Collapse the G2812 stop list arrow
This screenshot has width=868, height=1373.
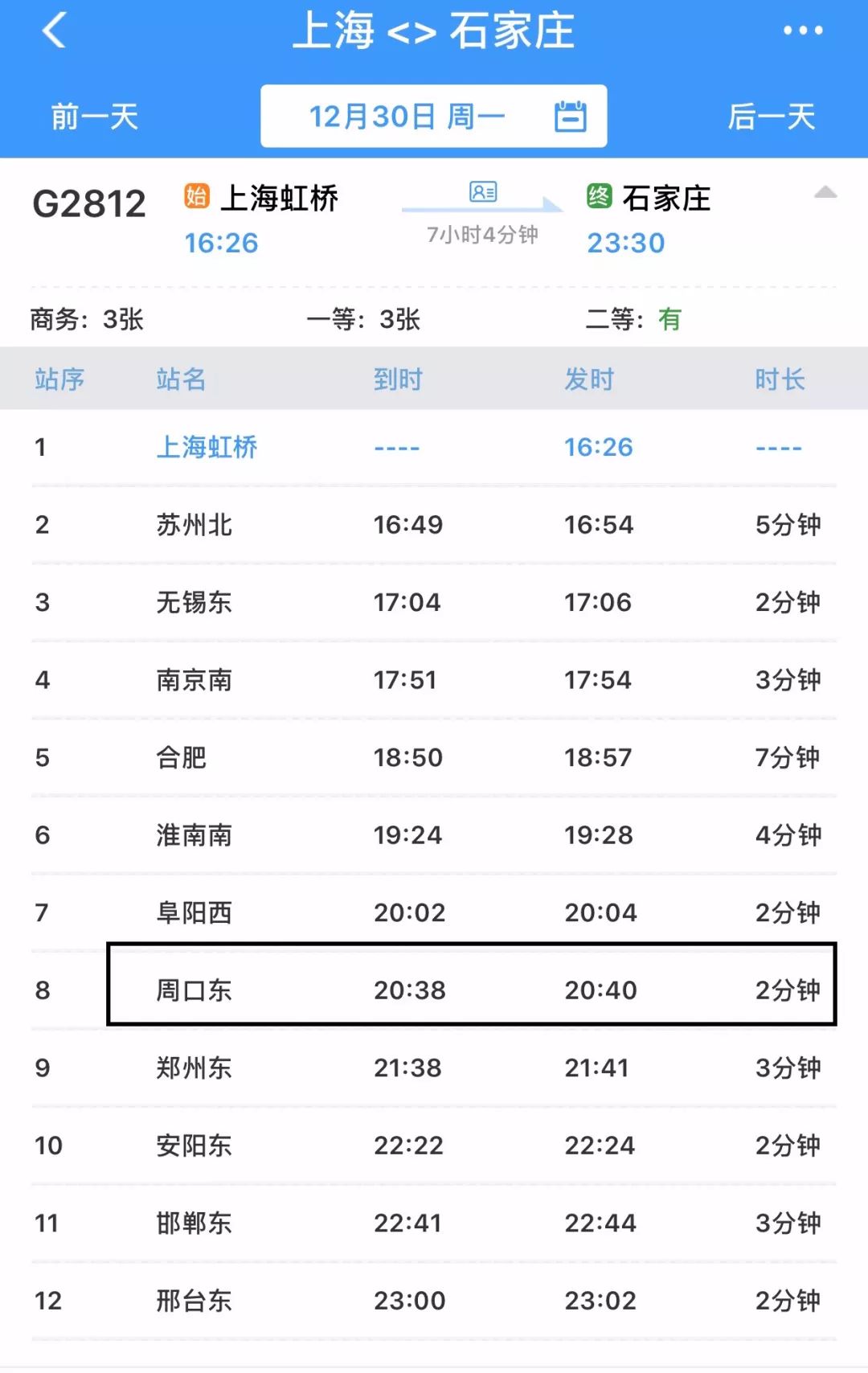point(825,193)
